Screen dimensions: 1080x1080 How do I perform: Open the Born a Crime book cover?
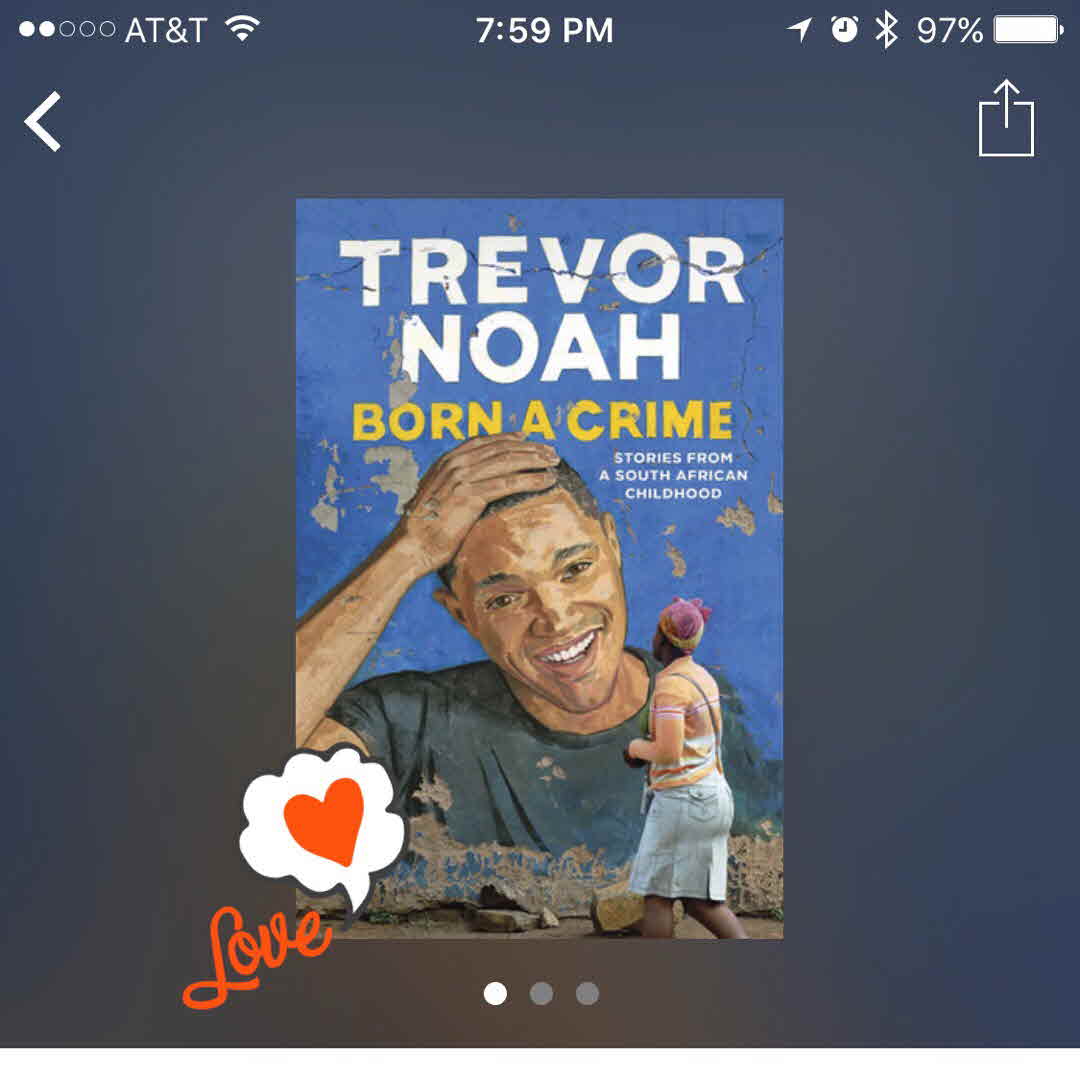pos(539,567)
